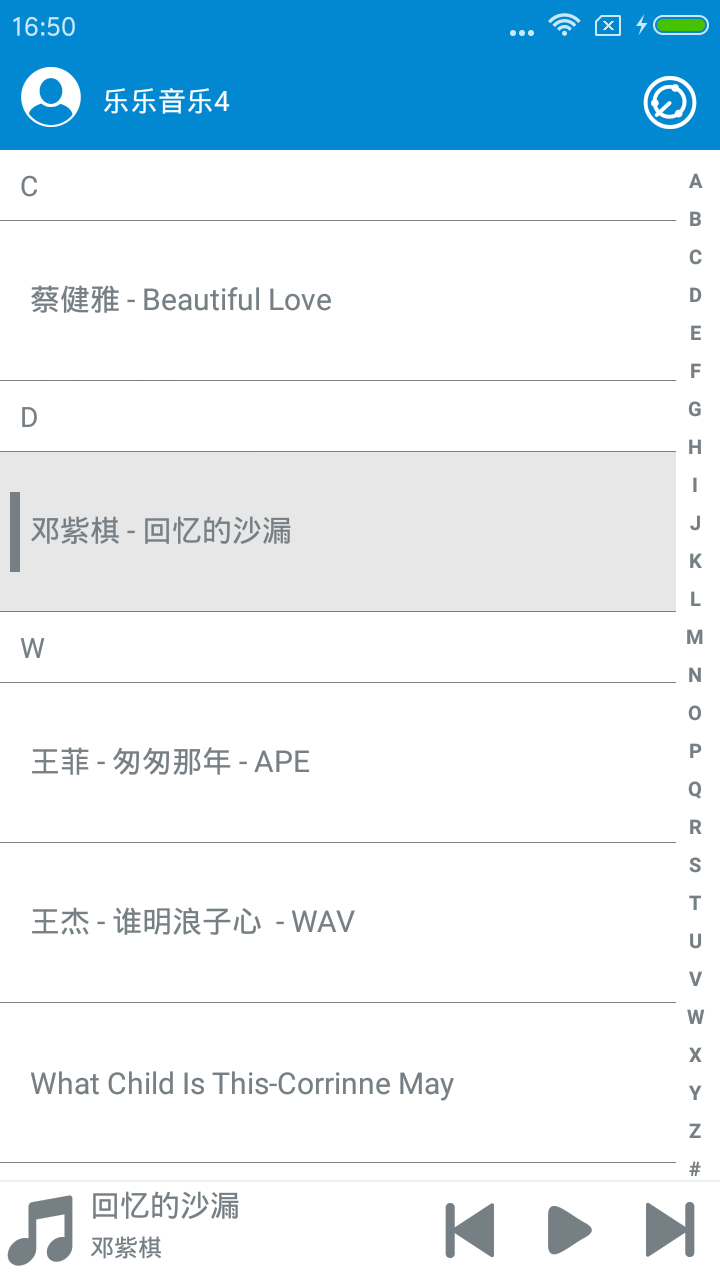Skip to the next track
The height and width of the screenshot is (1280, 720).
669,1229
